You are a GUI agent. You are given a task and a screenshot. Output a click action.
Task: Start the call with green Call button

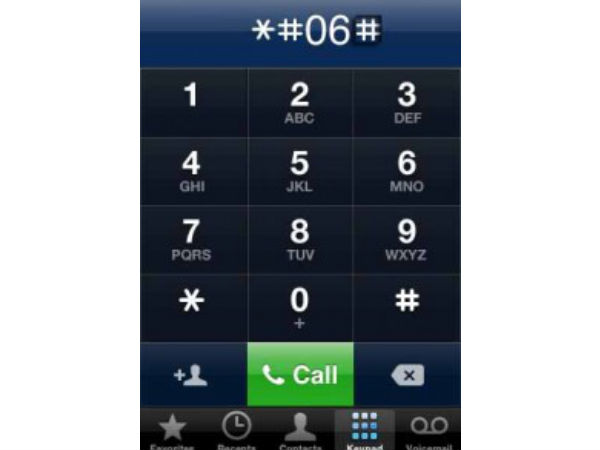[299, 375]
